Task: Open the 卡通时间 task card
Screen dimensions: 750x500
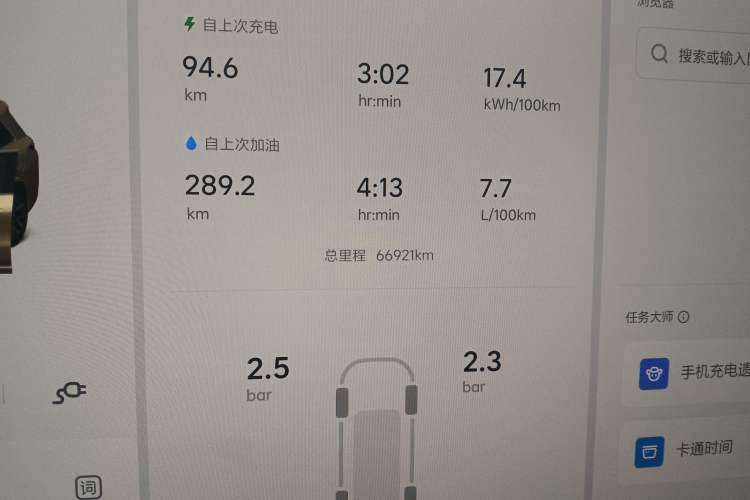Action: click(x=690, y=450)
